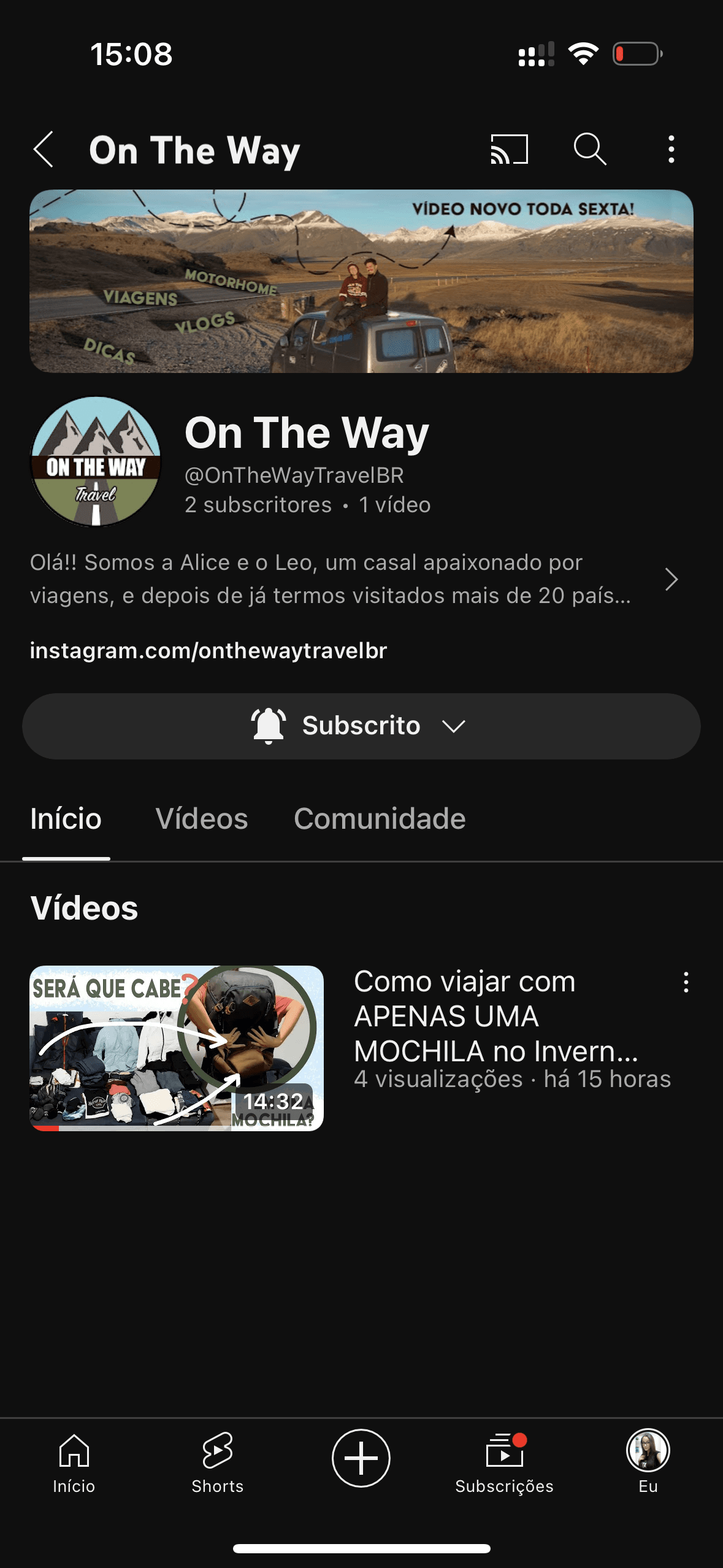
Task: Open the channel overflow menu
Action: click(671, 149)
